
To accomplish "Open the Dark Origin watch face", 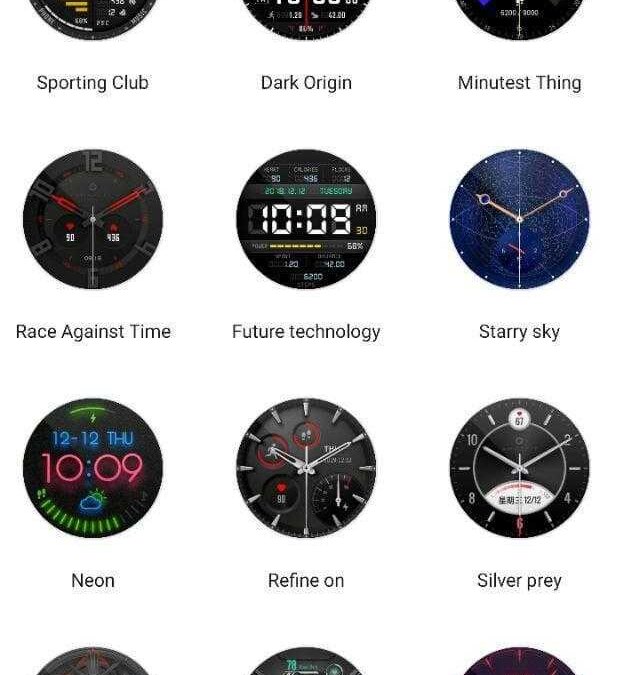I will tap(306, 18).
